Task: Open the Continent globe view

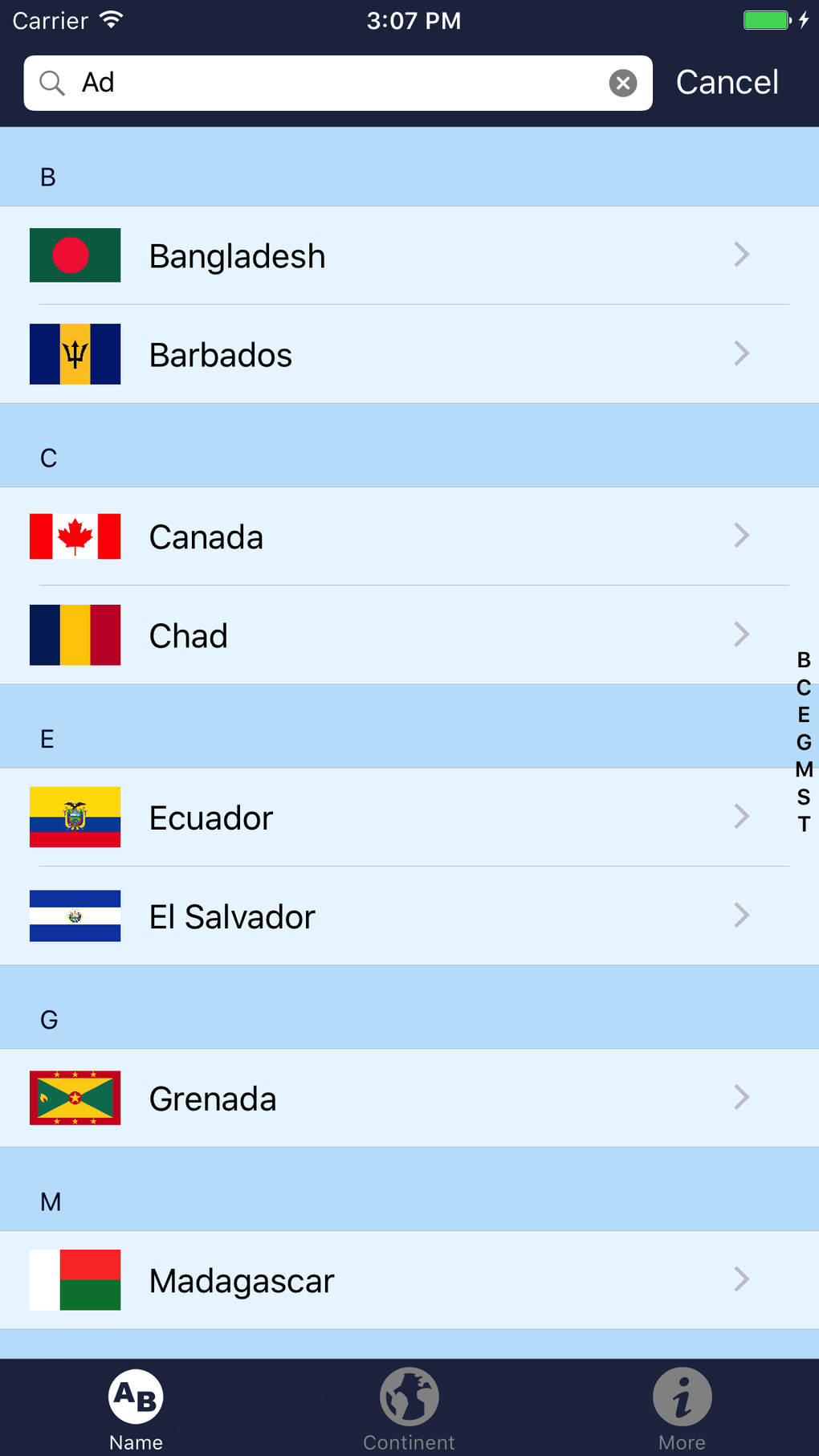Action: click(409, 1396)
